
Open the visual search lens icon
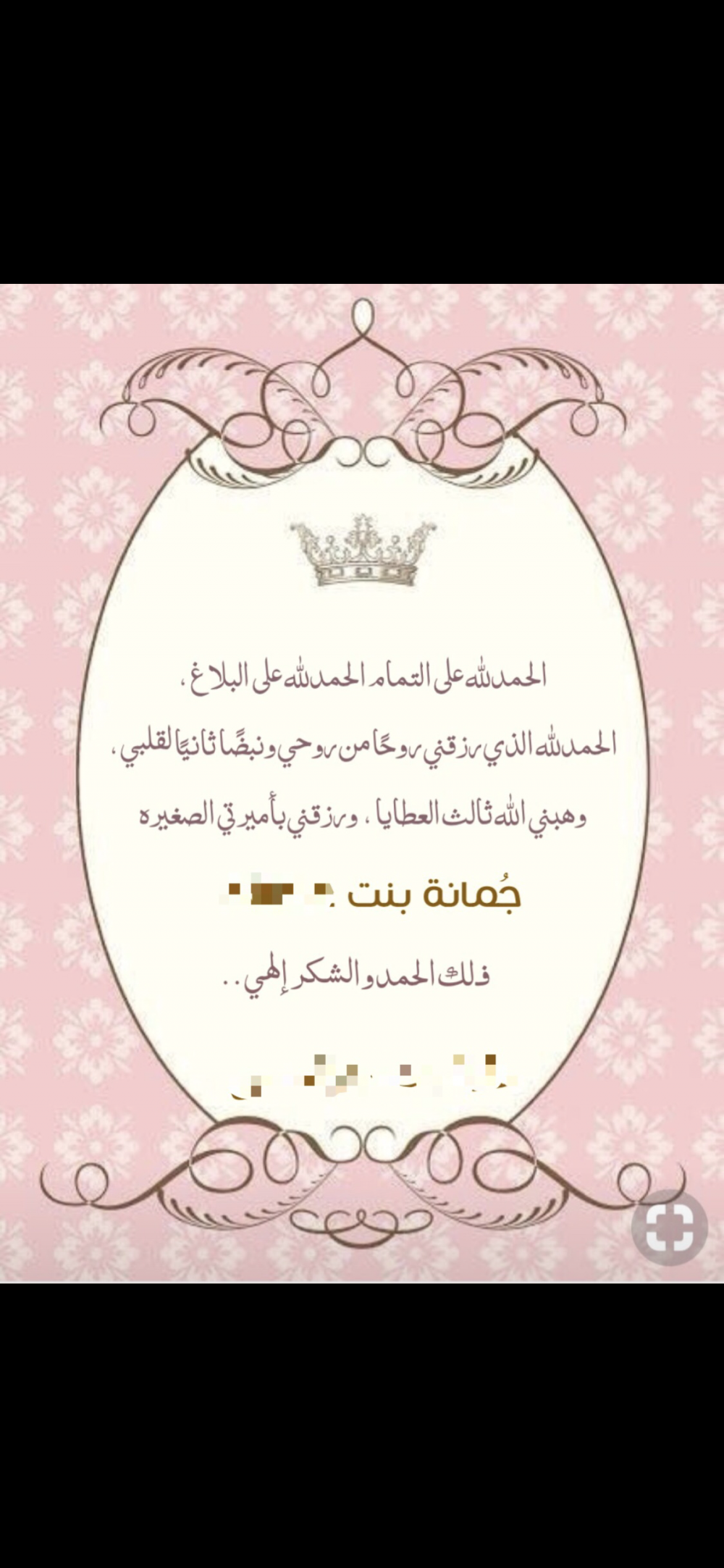point(669,1227)
